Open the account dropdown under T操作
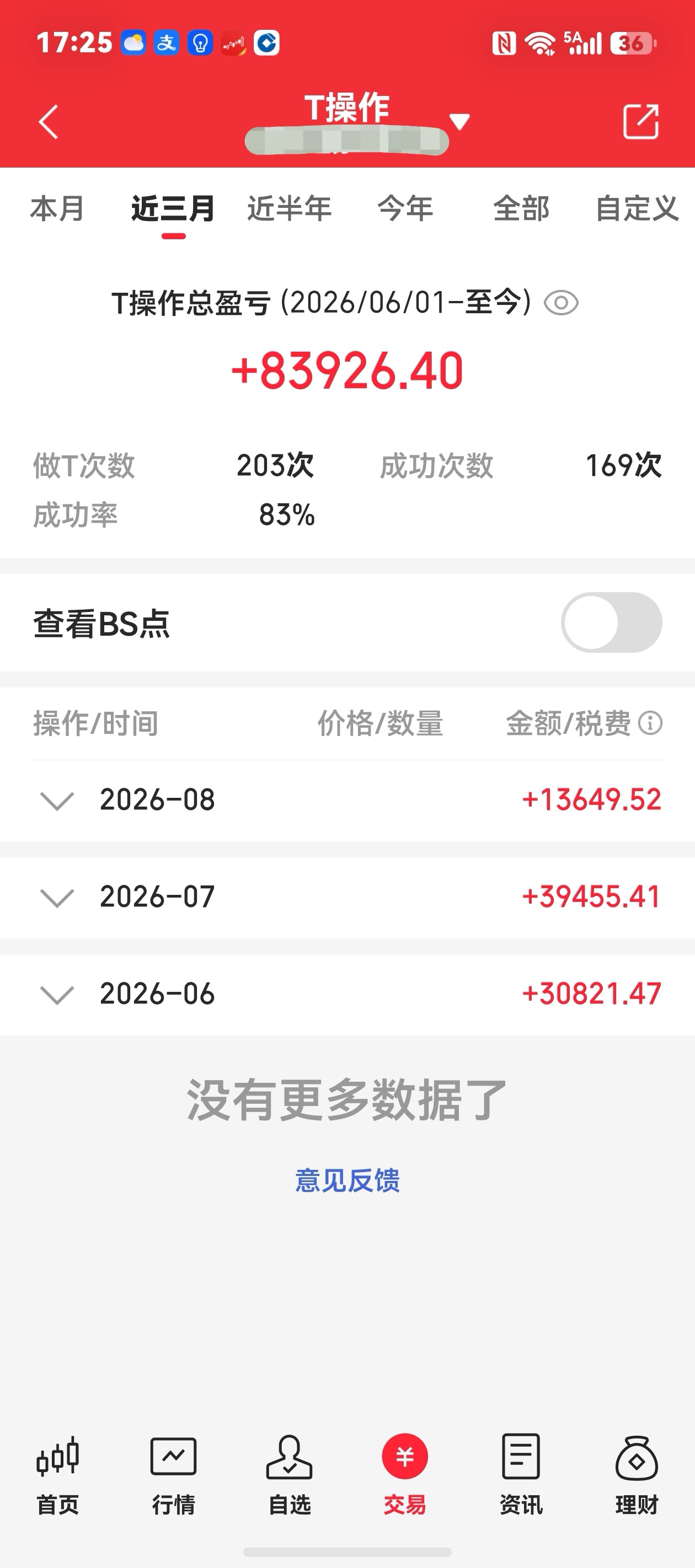Screen dimensions: 695x1568 point(459,122)
